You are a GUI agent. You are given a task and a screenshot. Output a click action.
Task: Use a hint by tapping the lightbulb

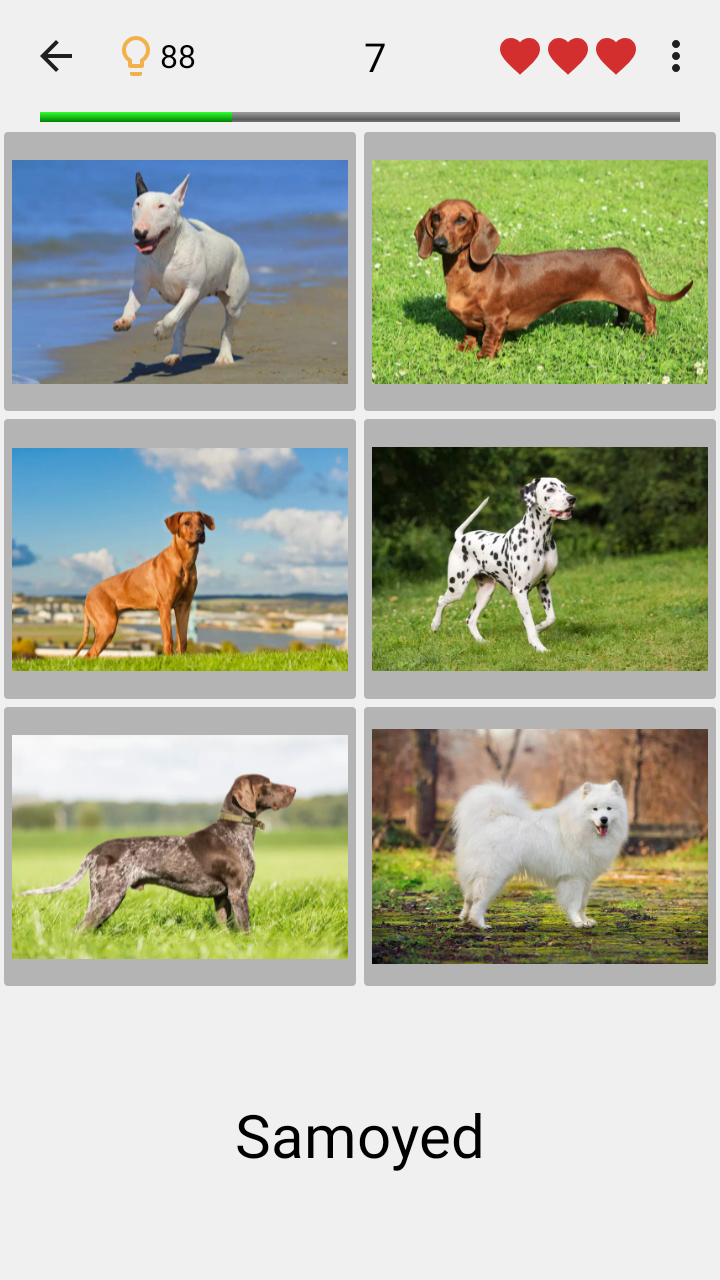[x=137, y=57]
